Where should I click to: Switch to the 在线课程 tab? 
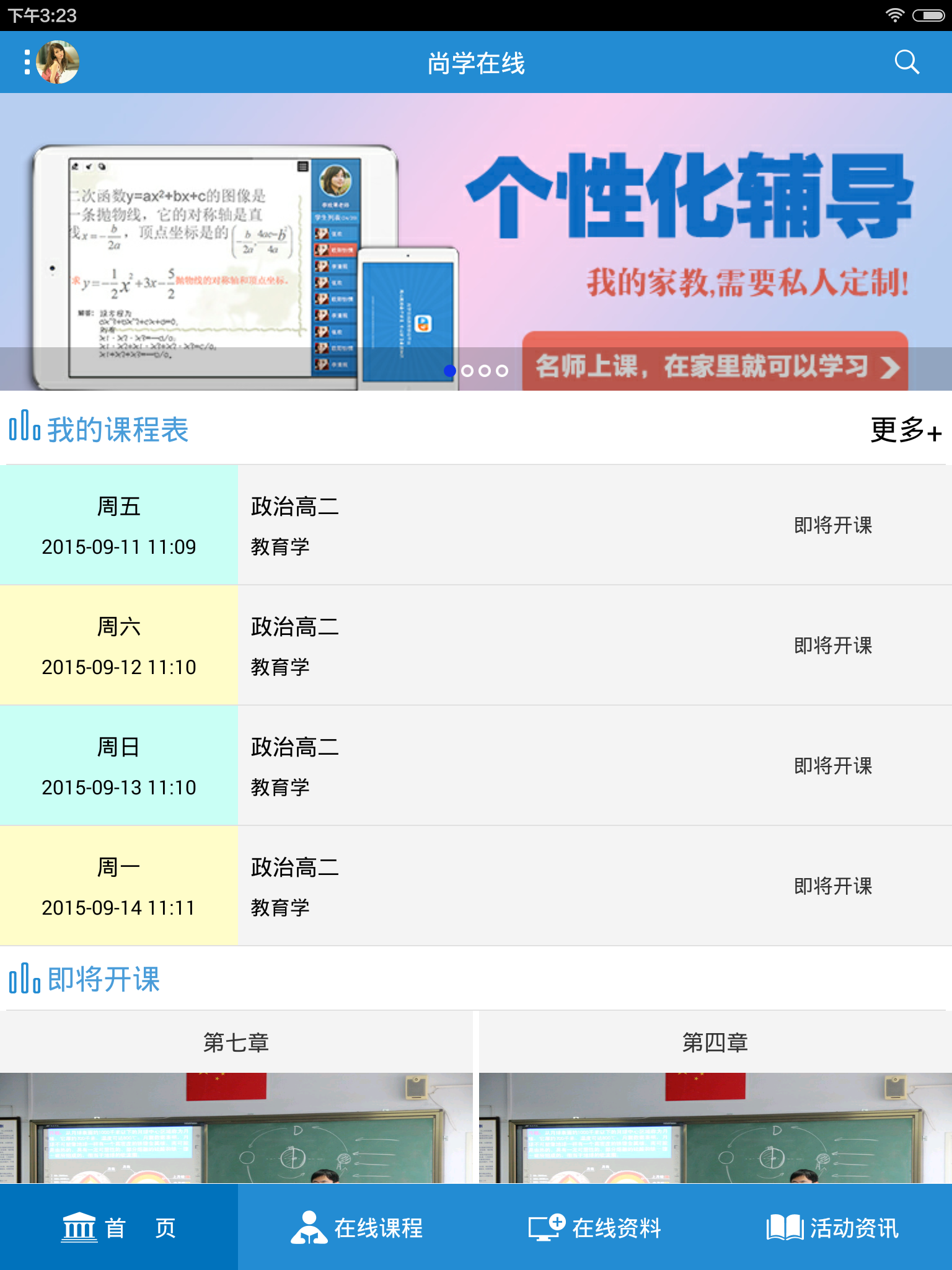click(x=357, y=1227)
